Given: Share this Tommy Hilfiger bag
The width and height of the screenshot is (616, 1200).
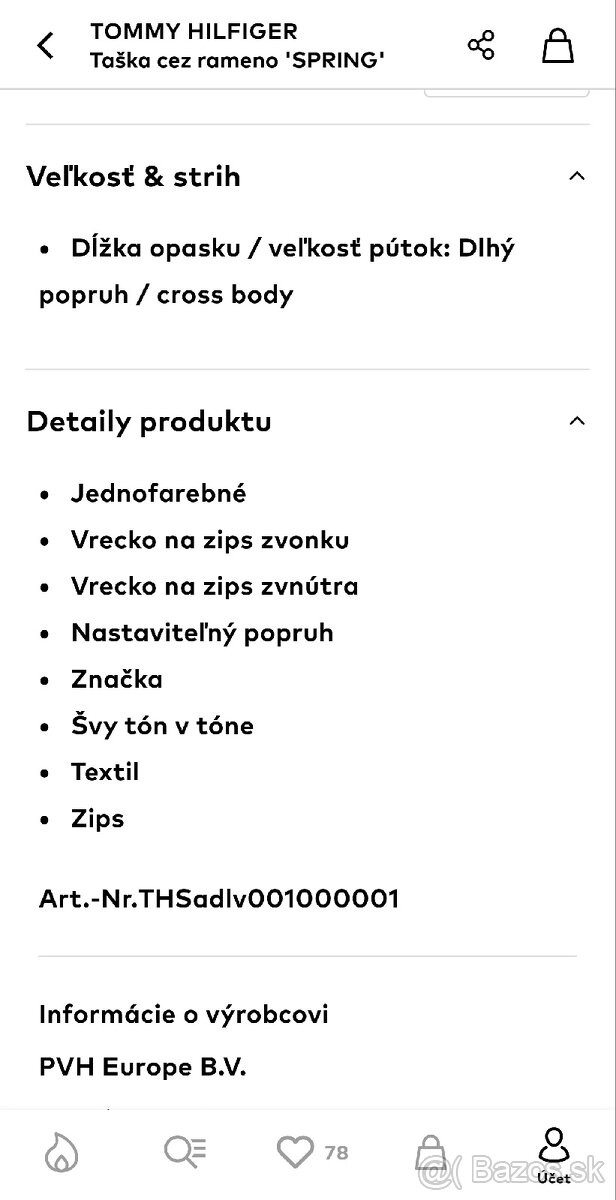Looking at the screenshot, I should tap(481, 46).
